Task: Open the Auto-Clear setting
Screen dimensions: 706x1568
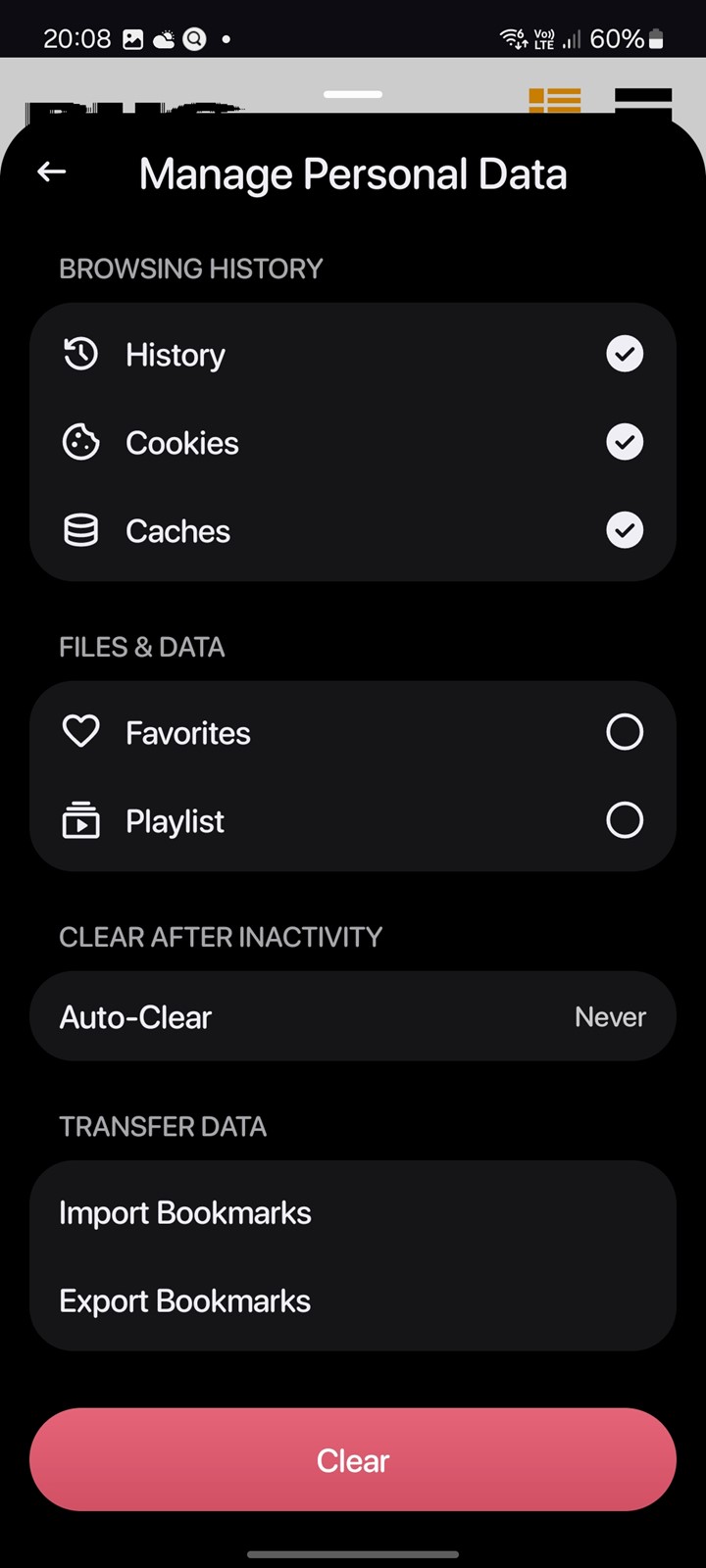Action: click(x=353, y=1016)
